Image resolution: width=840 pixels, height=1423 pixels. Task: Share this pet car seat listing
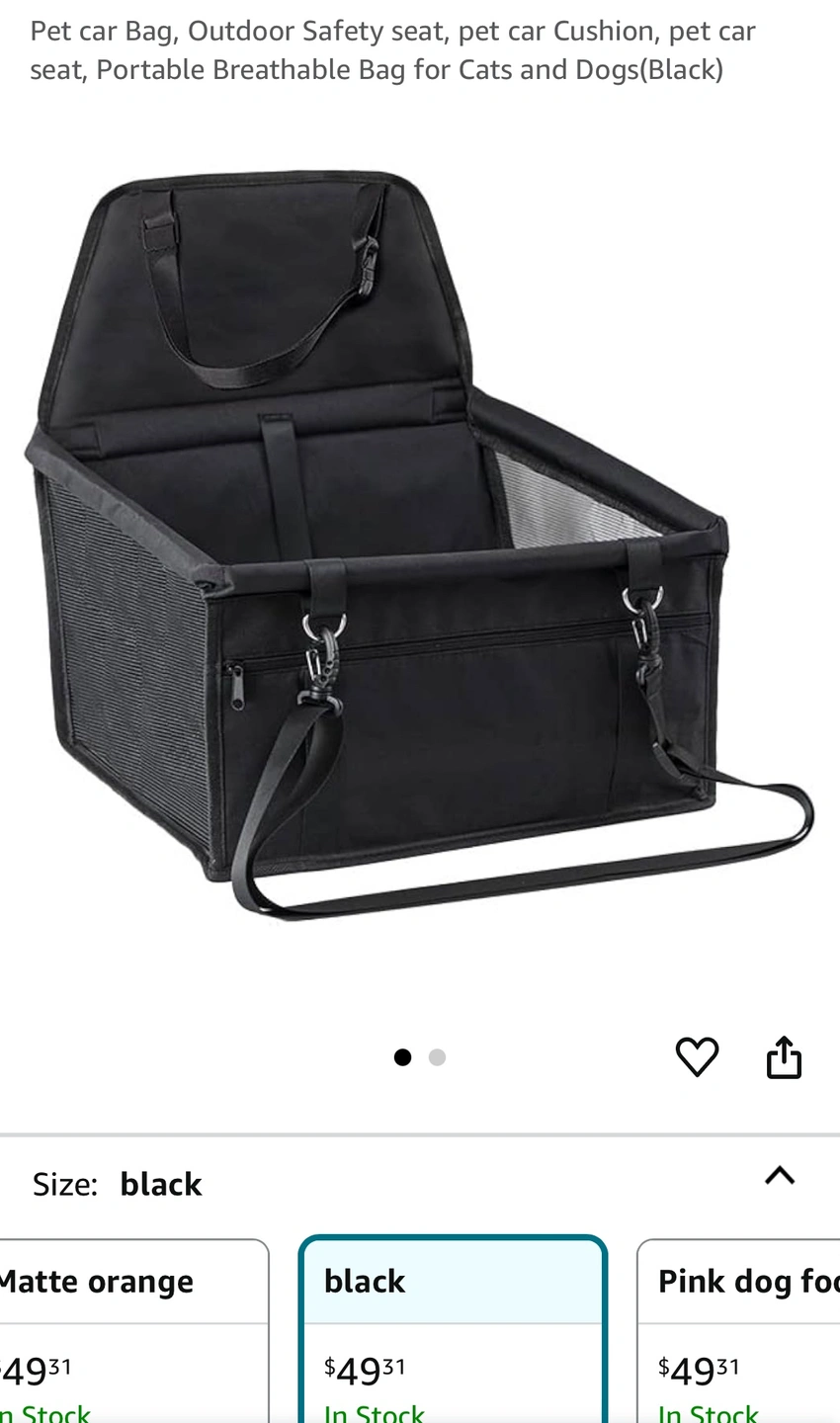click(784, 1057)
